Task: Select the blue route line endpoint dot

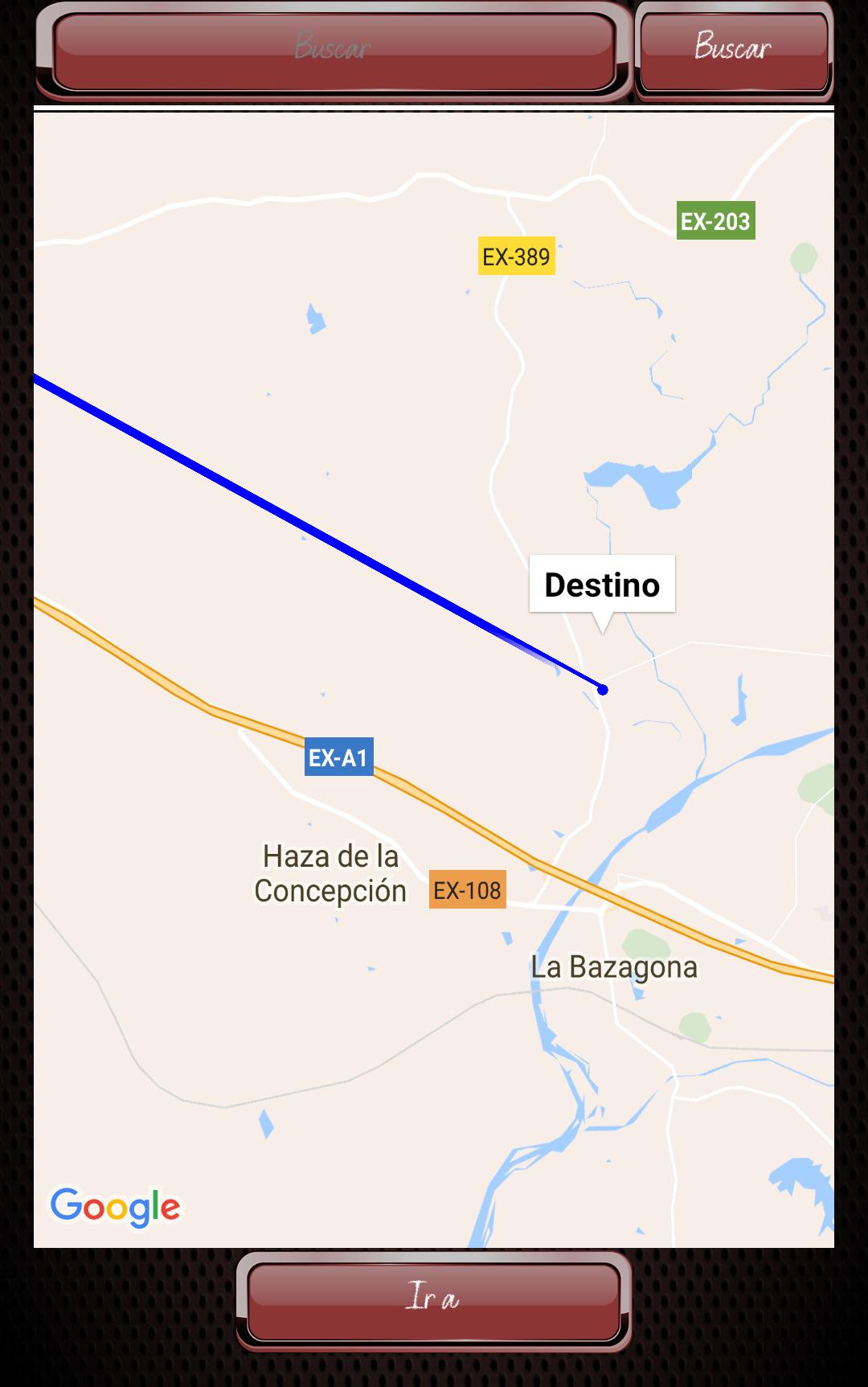Action: click(602, 689)
